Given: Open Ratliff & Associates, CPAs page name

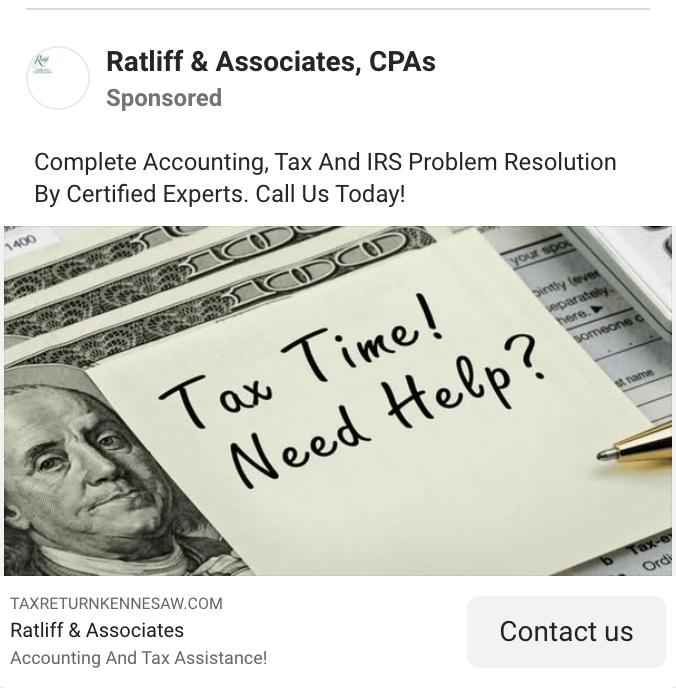Looking at the screenshot, I should (x=270, y=62).
